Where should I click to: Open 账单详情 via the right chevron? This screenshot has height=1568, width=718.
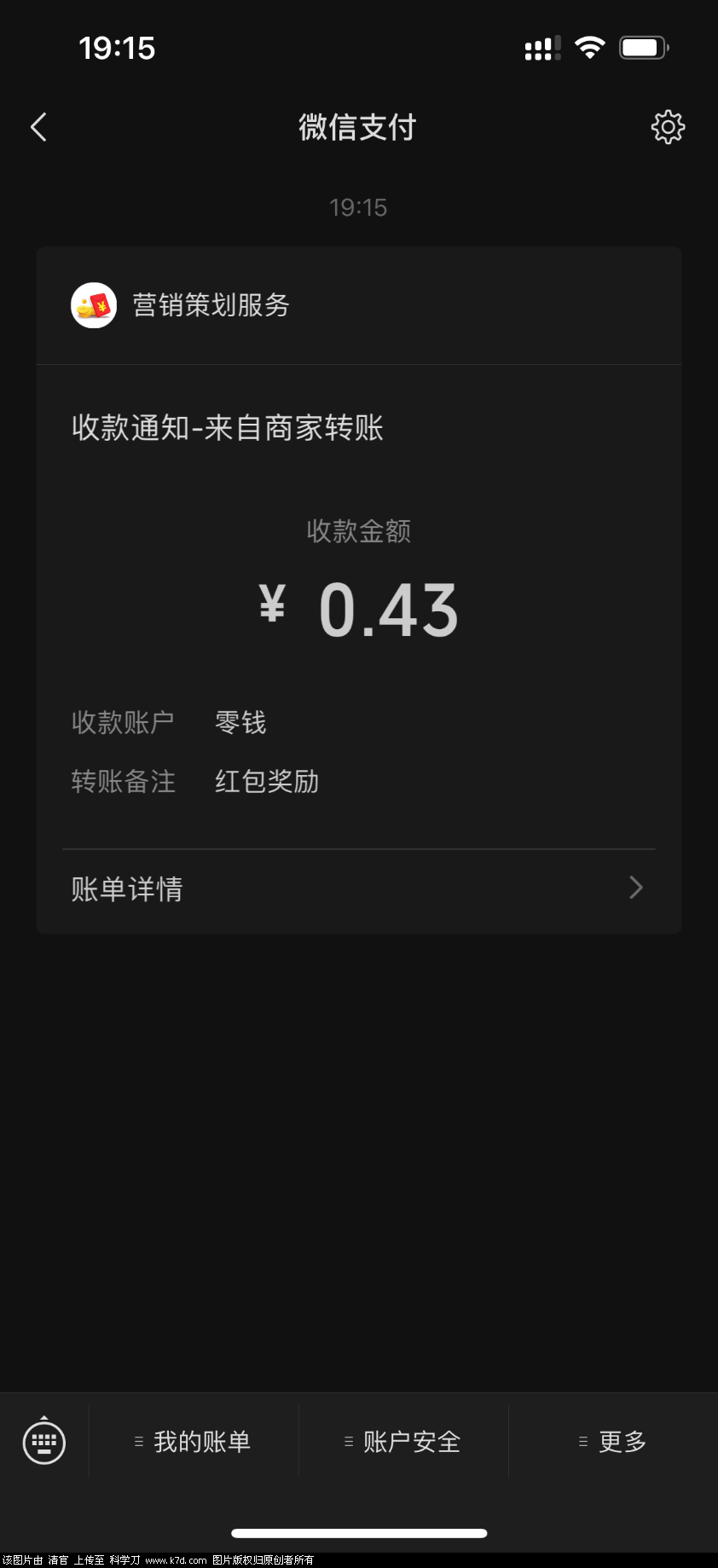click(x=635, y=888)
